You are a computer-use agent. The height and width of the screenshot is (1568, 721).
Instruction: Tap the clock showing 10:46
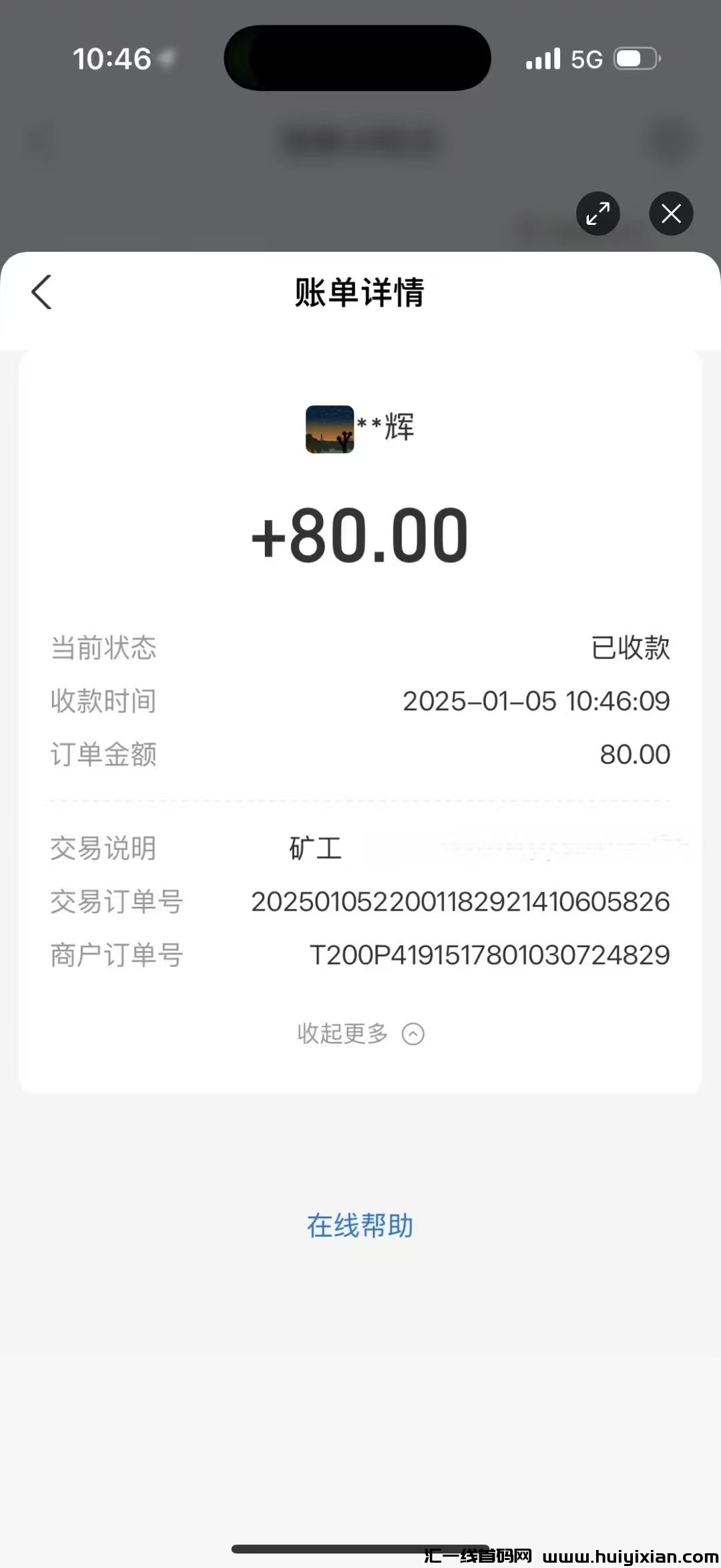(x=112, y=59)
